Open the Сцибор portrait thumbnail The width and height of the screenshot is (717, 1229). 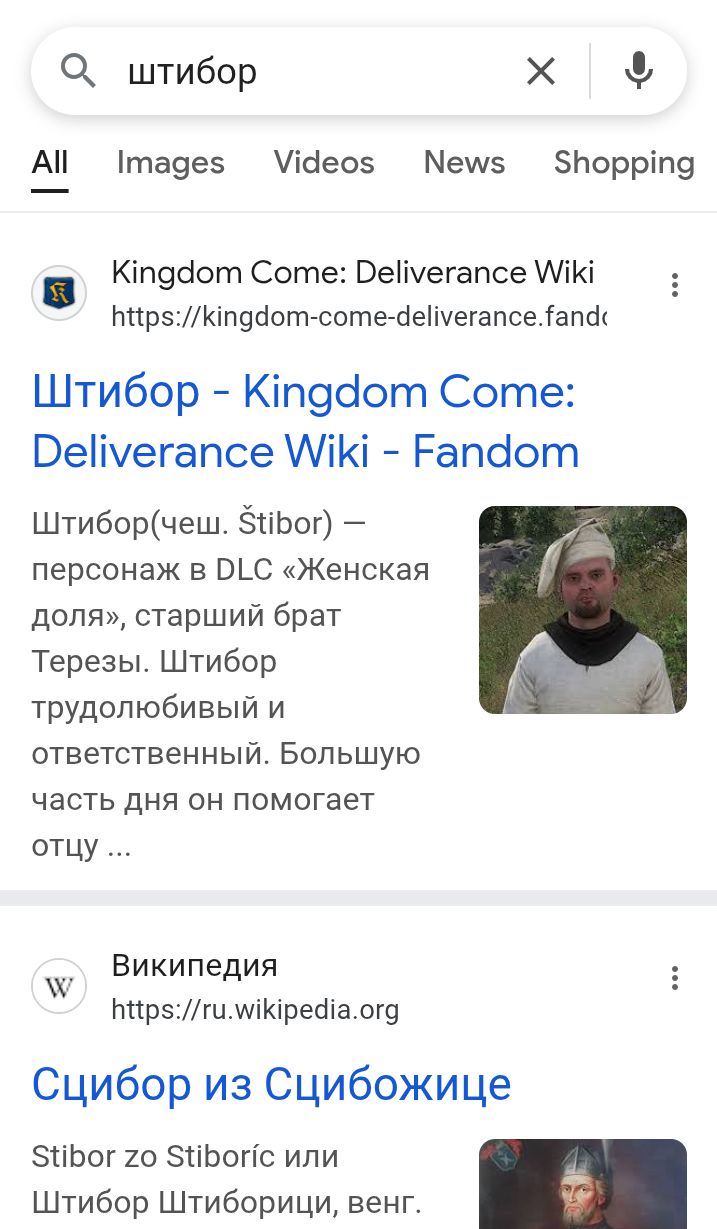582,1185
